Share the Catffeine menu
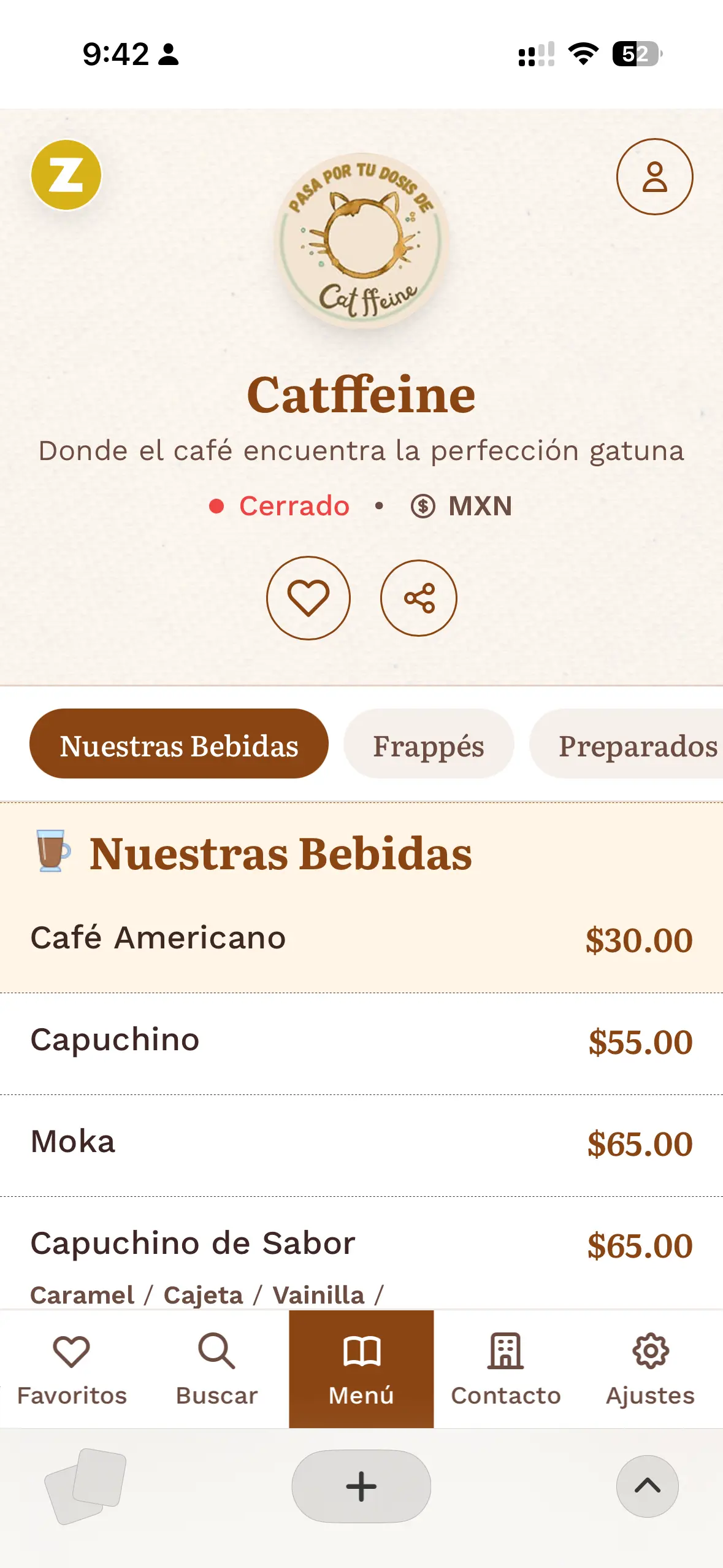This screenshot has width=723, height=1568. point(419,598)
